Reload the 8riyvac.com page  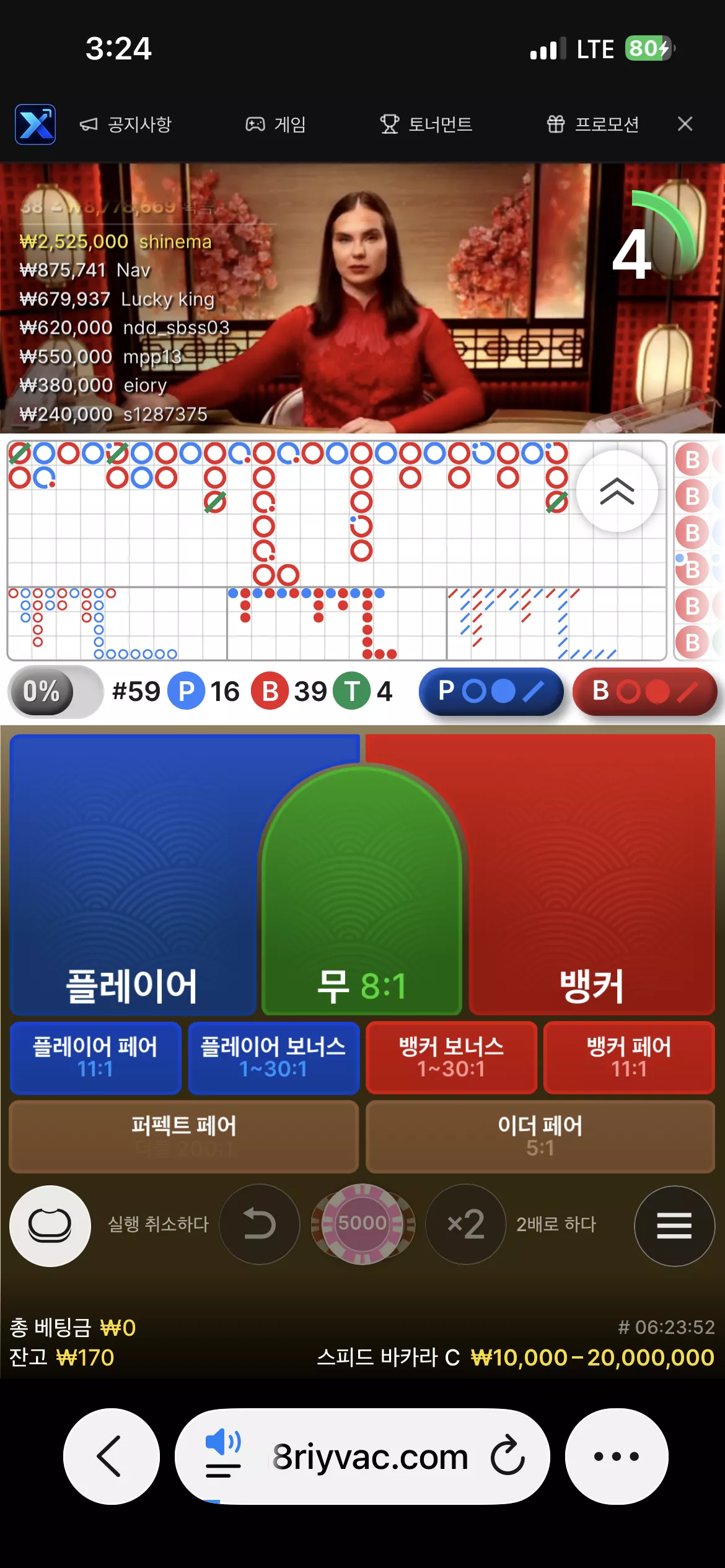(x=508, y=1456)
